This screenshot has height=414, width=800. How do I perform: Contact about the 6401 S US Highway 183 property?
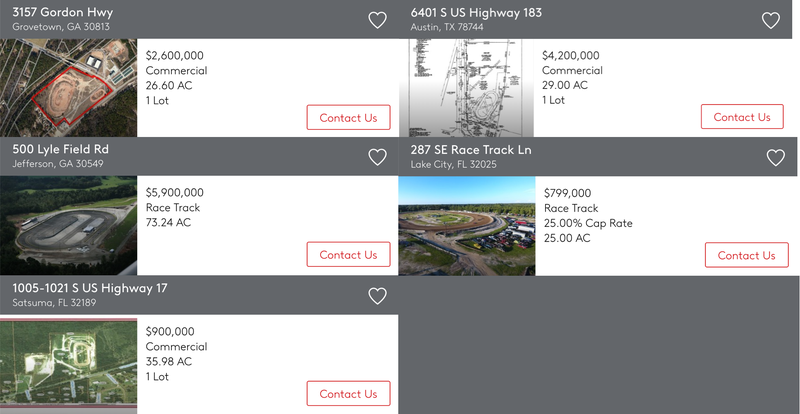click(x=742, y=117)
